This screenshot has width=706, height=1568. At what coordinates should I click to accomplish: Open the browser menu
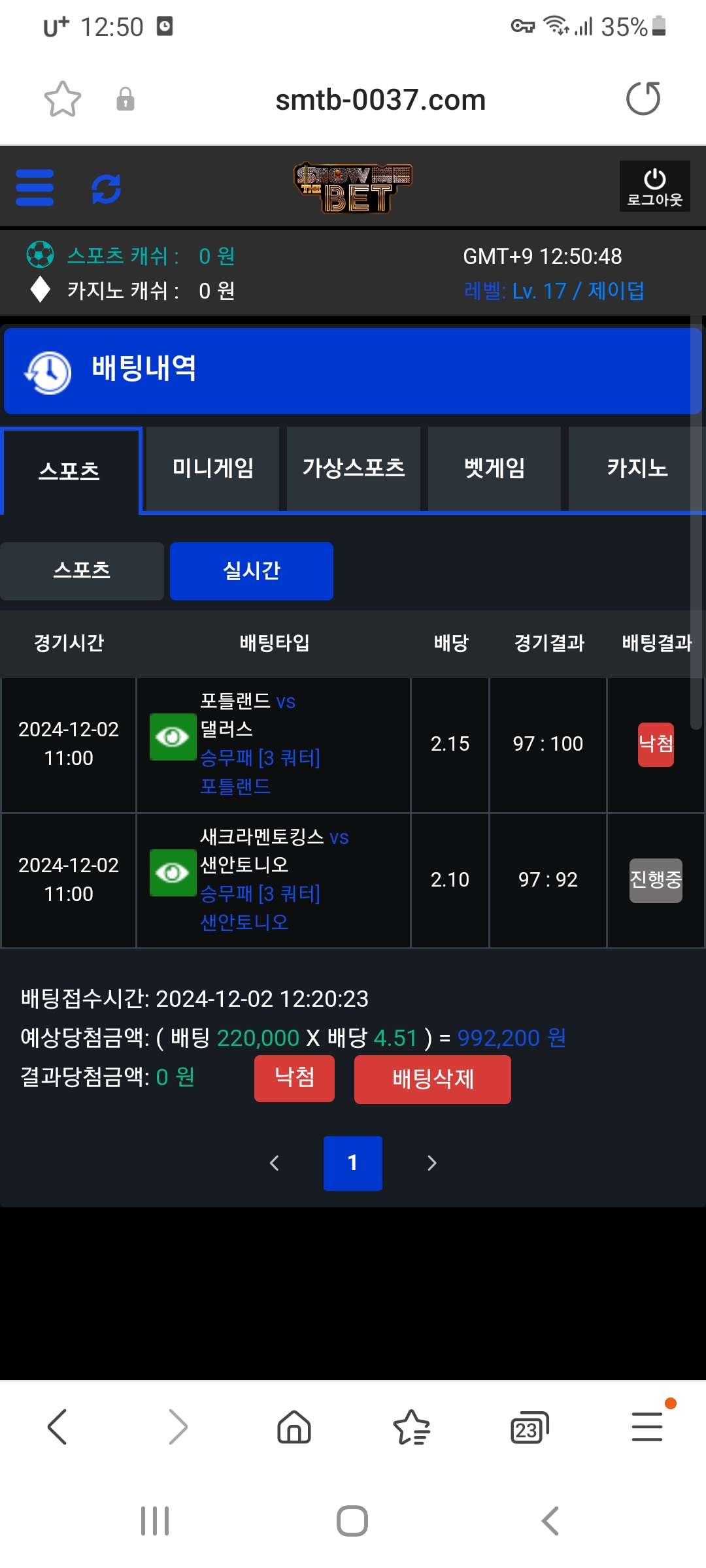click(x=647, y=1427)
